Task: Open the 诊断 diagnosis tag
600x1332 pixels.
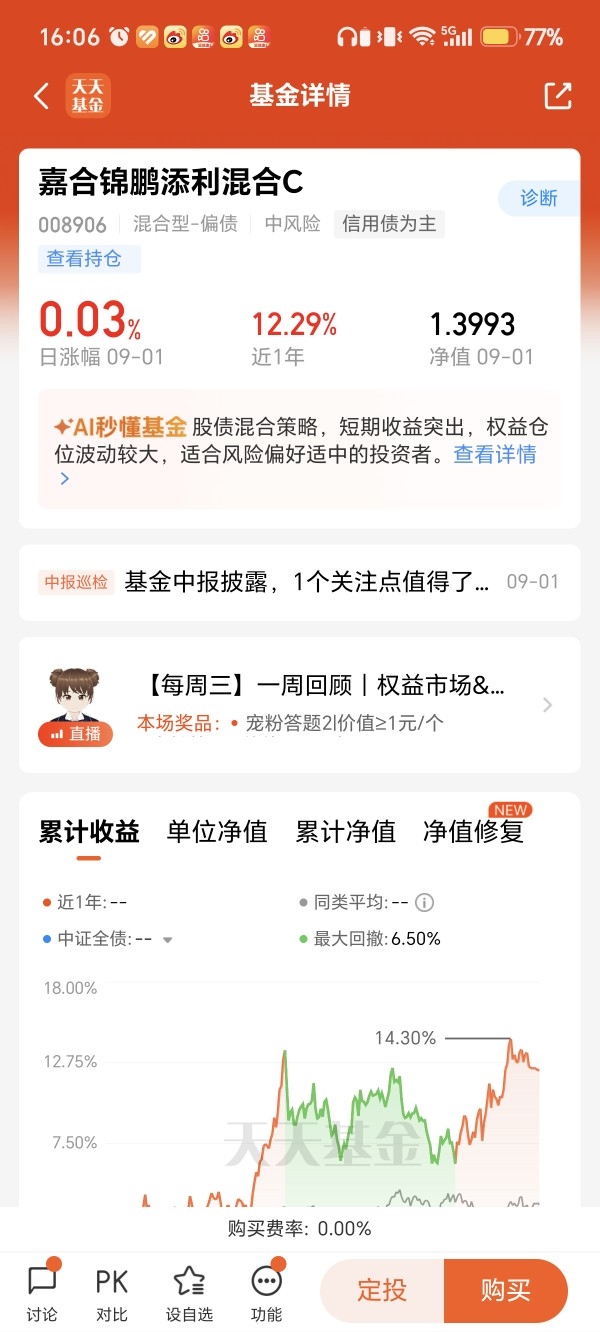Action: 540,198
